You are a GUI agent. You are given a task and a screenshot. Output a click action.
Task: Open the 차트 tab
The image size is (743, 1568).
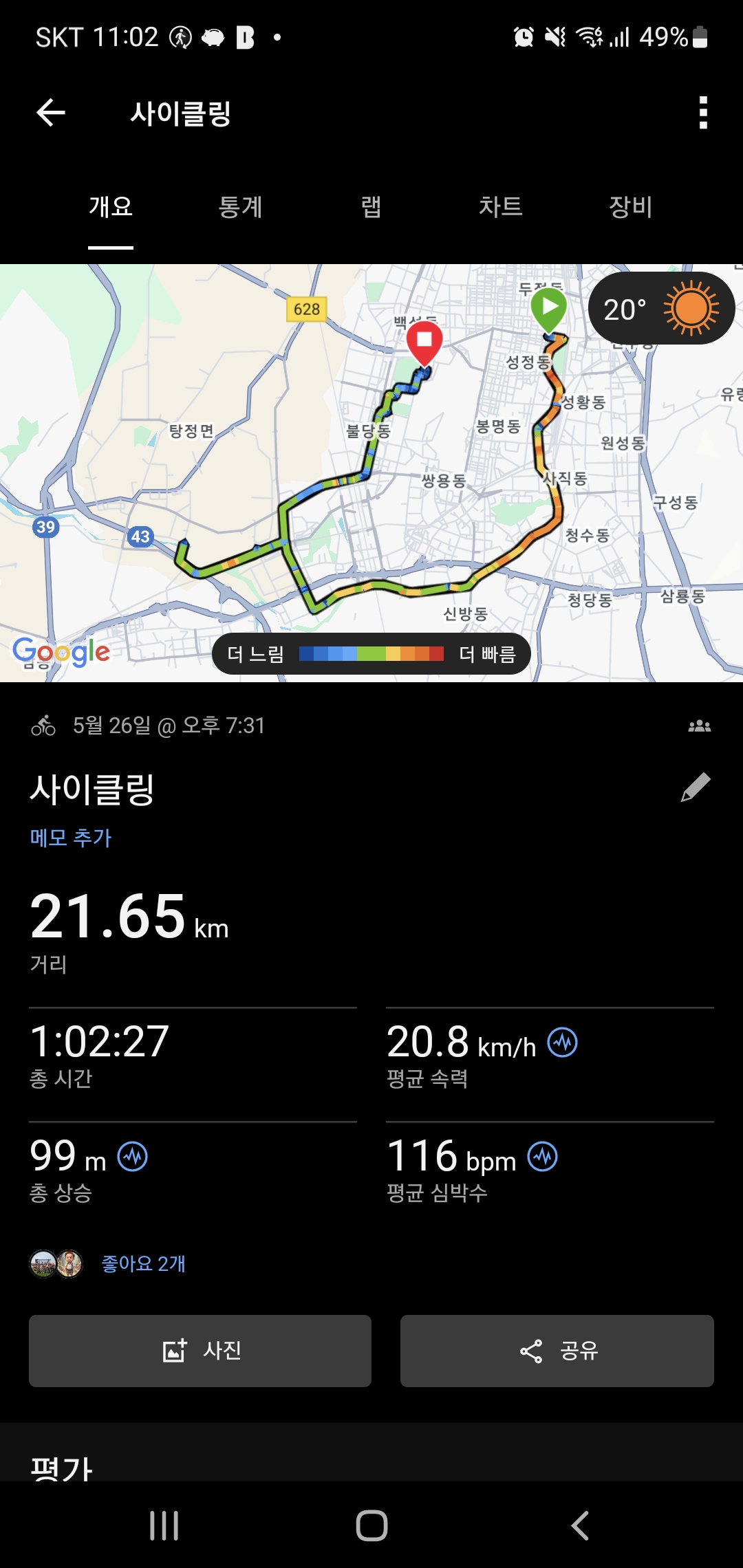click(x=500, y=207)
